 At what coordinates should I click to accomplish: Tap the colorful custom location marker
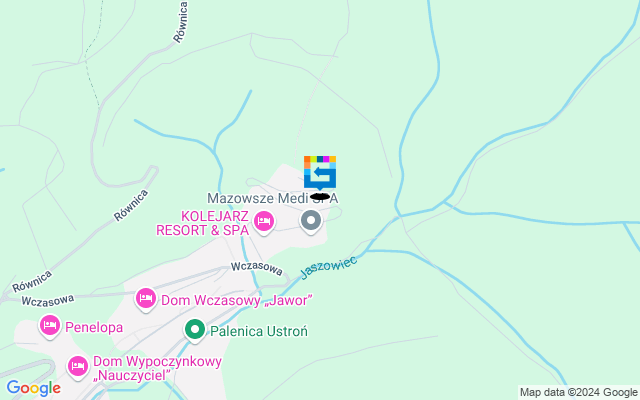320,171
